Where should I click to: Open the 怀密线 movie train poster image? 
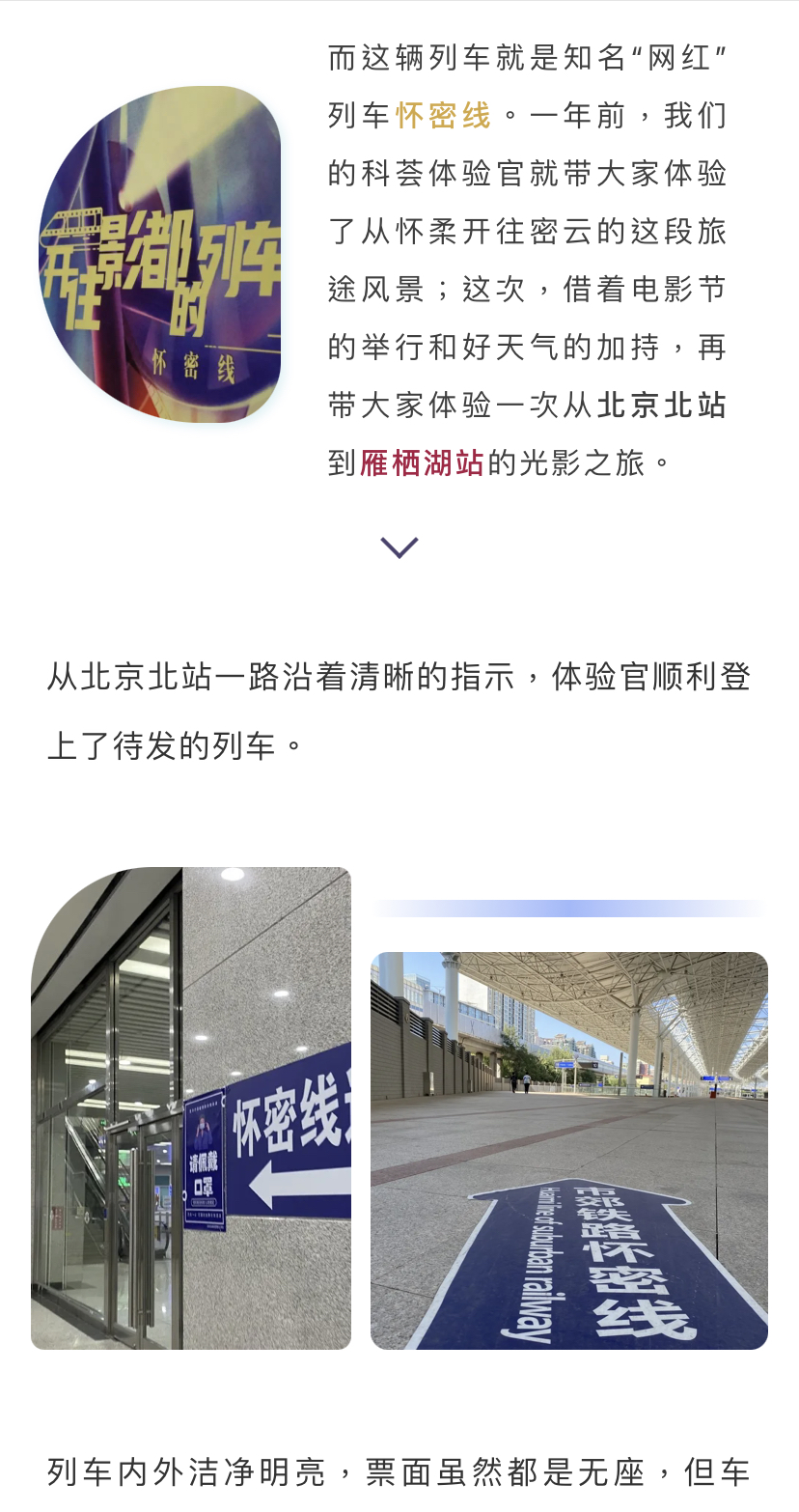coord(160,254)
